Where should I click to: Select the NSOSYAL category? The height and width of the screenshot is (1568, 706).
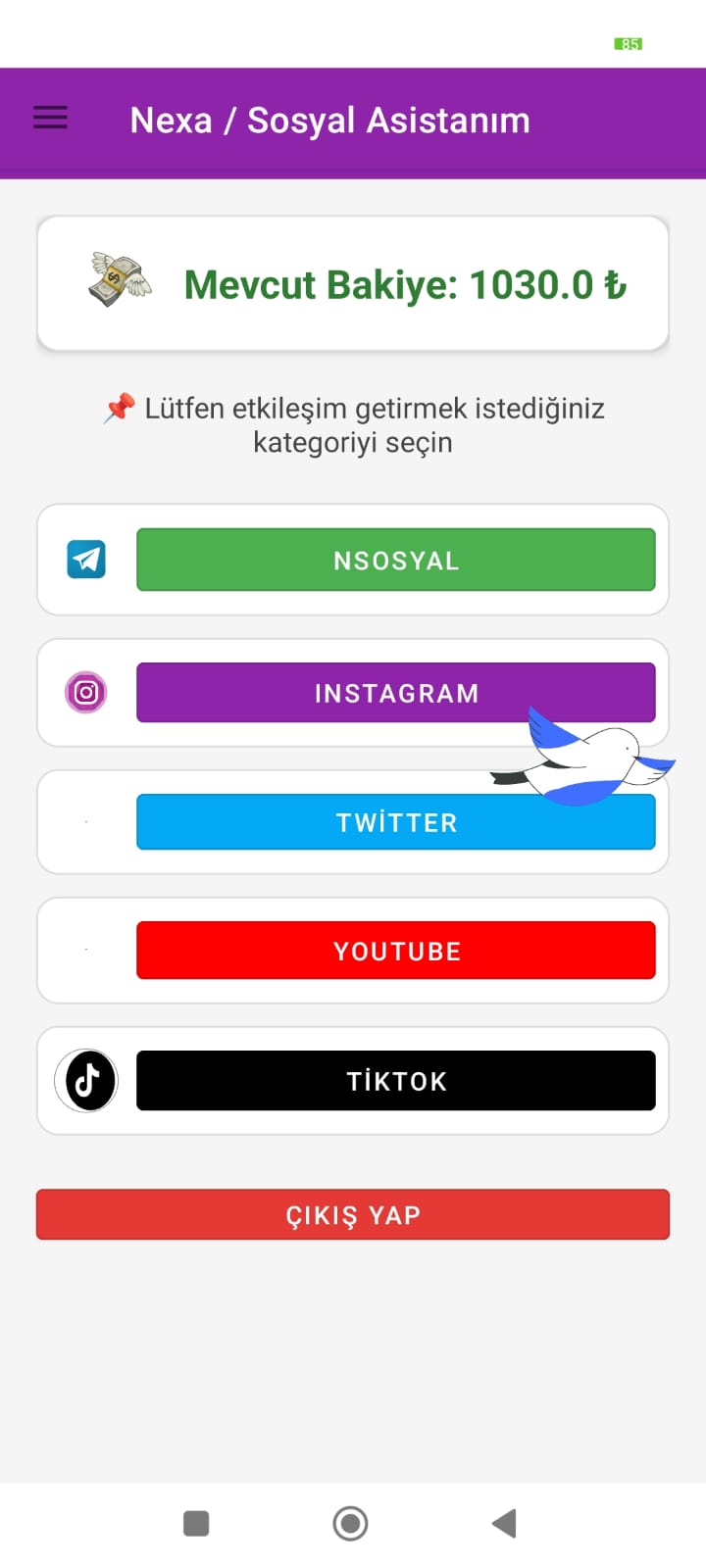(395, 561)
